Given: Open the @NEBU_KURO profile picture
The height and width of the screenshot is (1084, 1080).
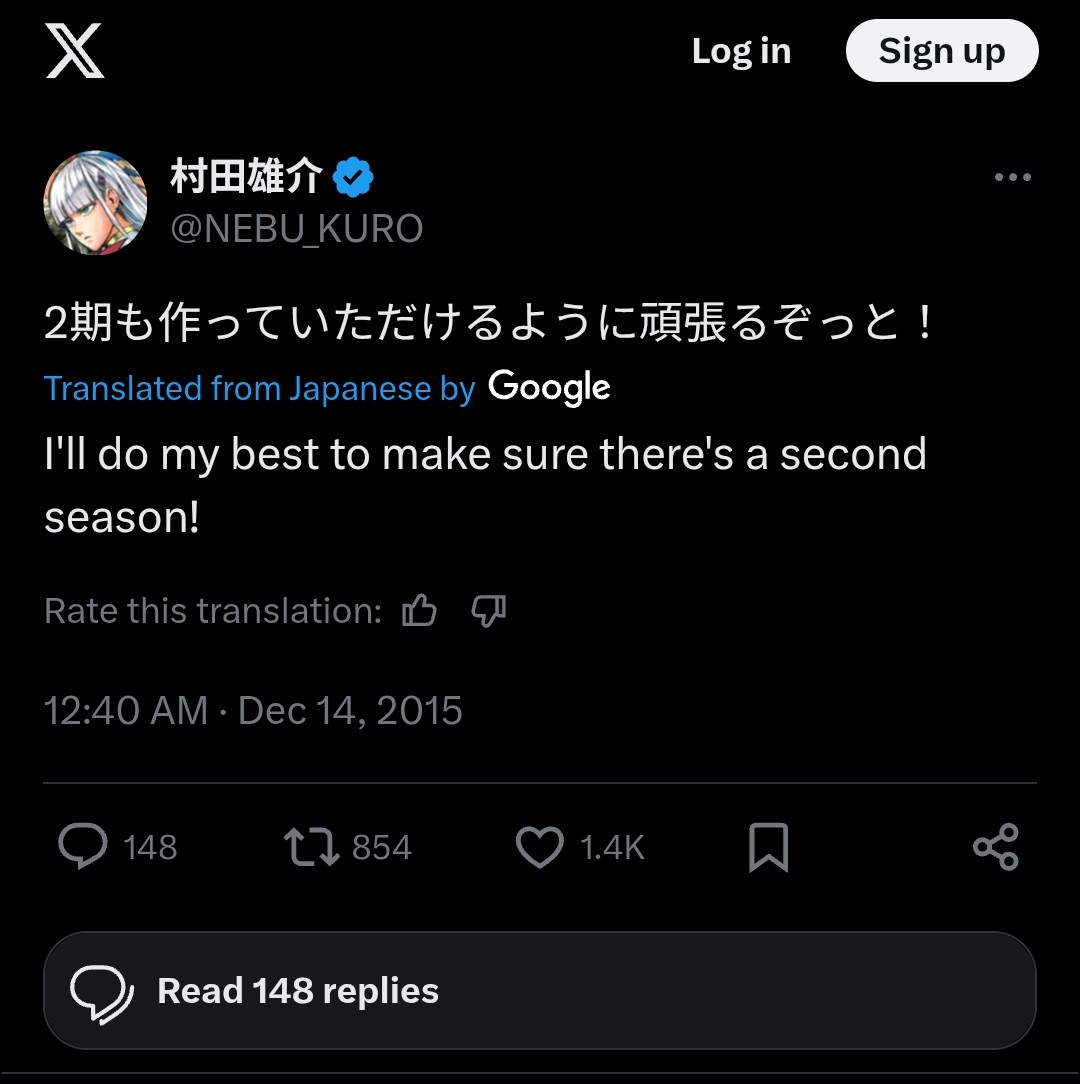Looking at the screenshot, I should [95, 203].
